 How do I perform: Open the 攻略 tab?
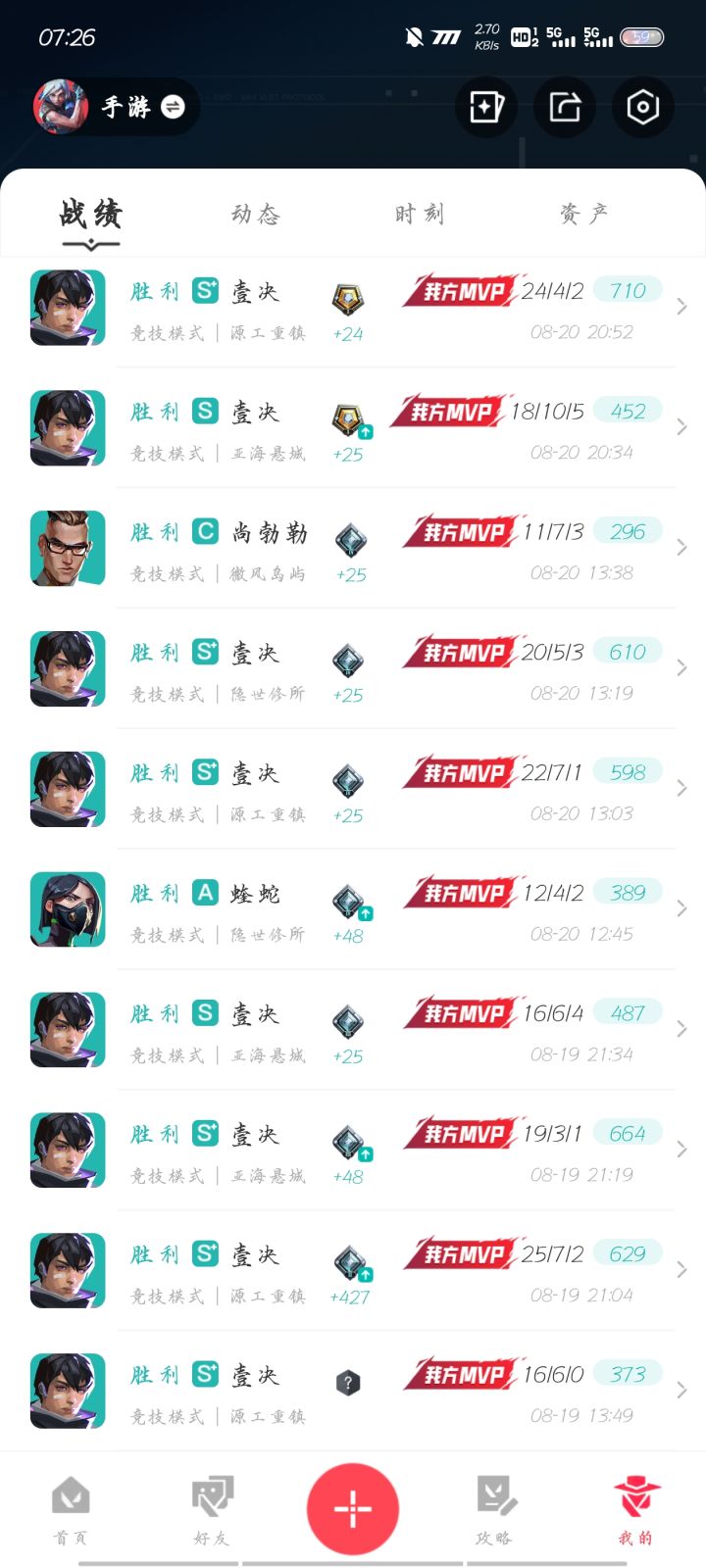point(494,1511)
